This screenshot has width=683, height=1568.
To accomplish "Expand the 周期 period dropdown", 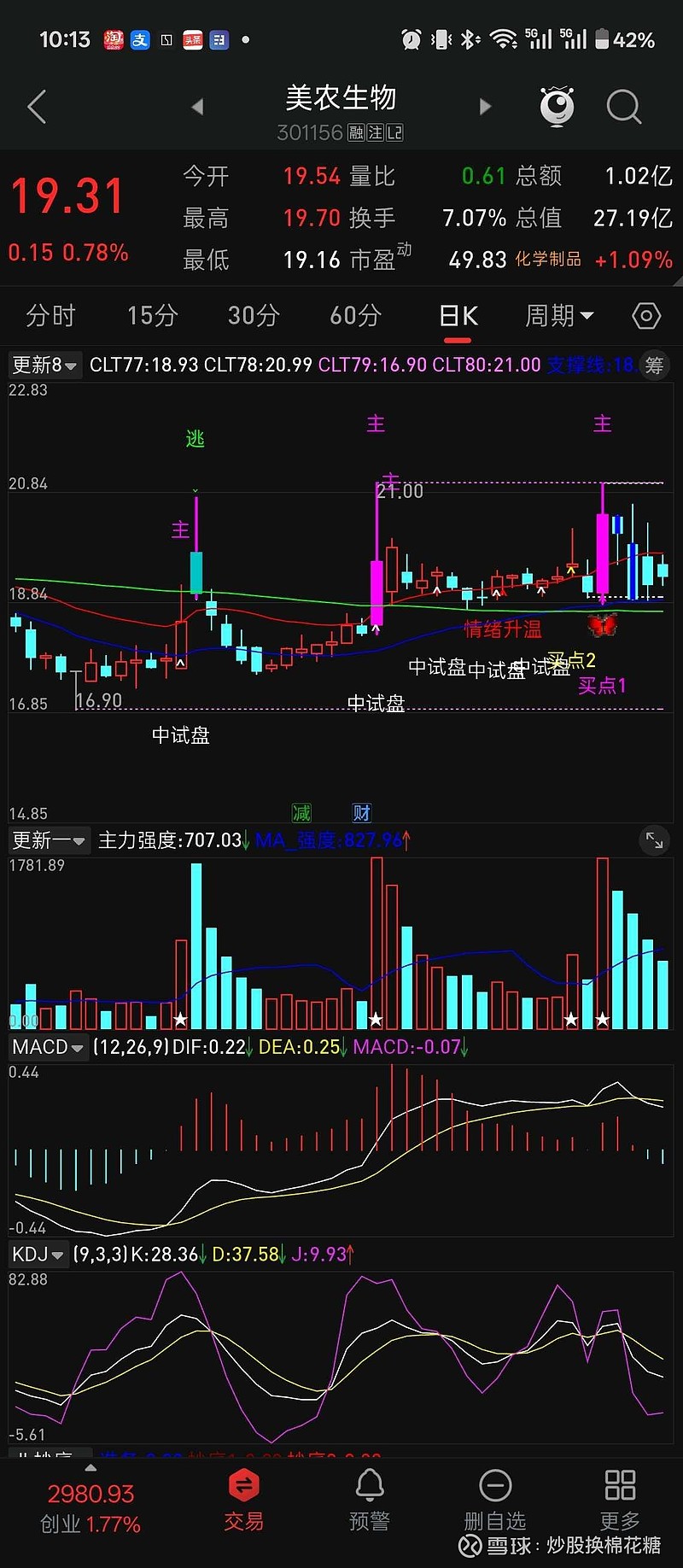I will (559, 316).
